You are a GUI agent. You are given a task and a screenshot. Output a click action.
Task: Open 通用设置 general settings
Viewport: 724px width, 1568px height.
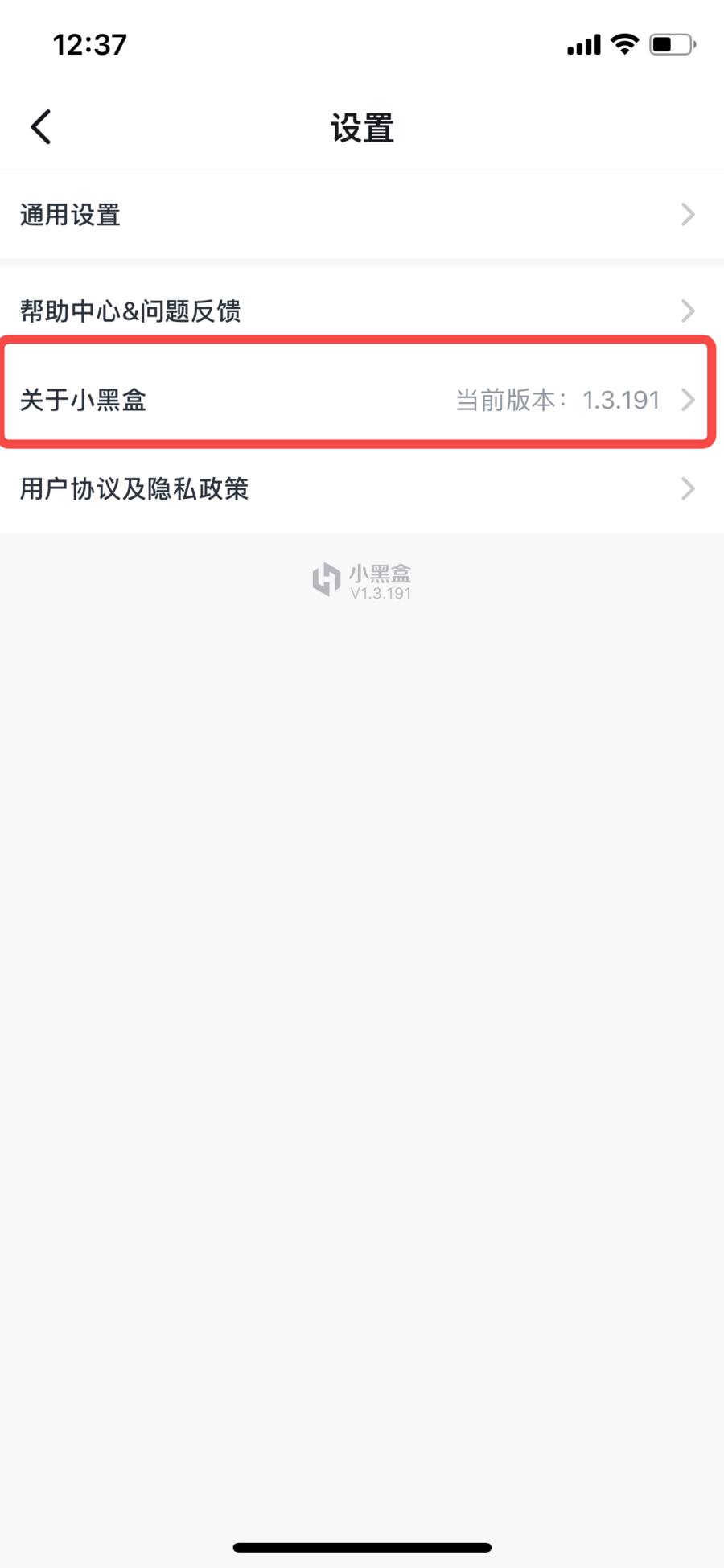(360, 215)
